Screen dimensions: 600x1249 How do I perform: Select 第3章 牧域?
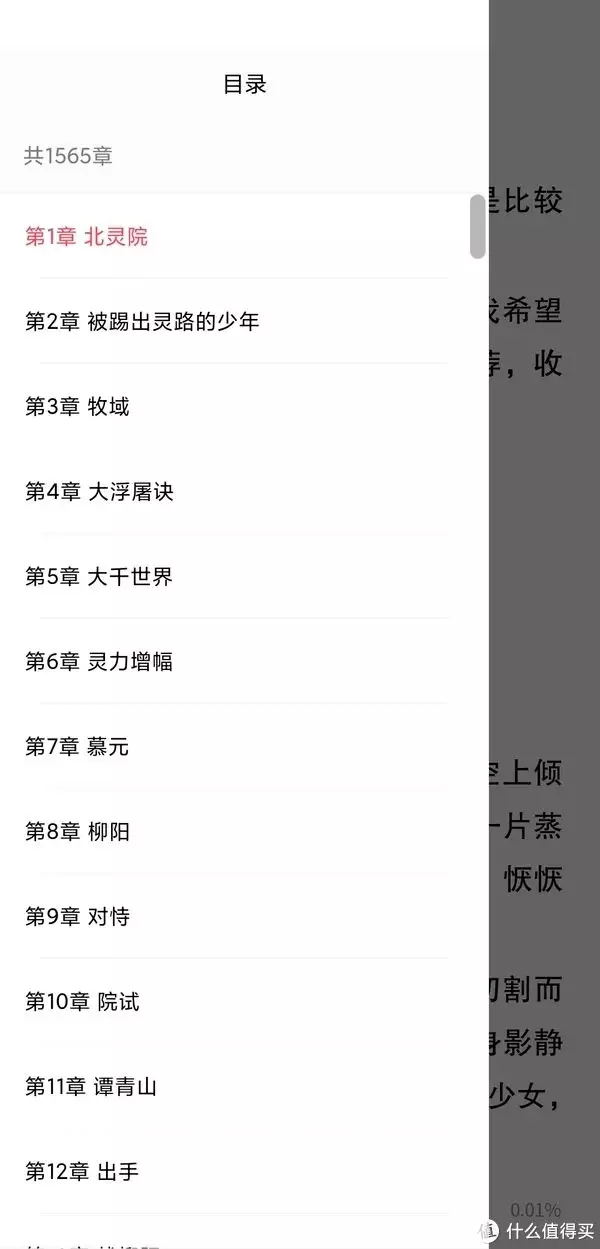[x=77, y=407]
